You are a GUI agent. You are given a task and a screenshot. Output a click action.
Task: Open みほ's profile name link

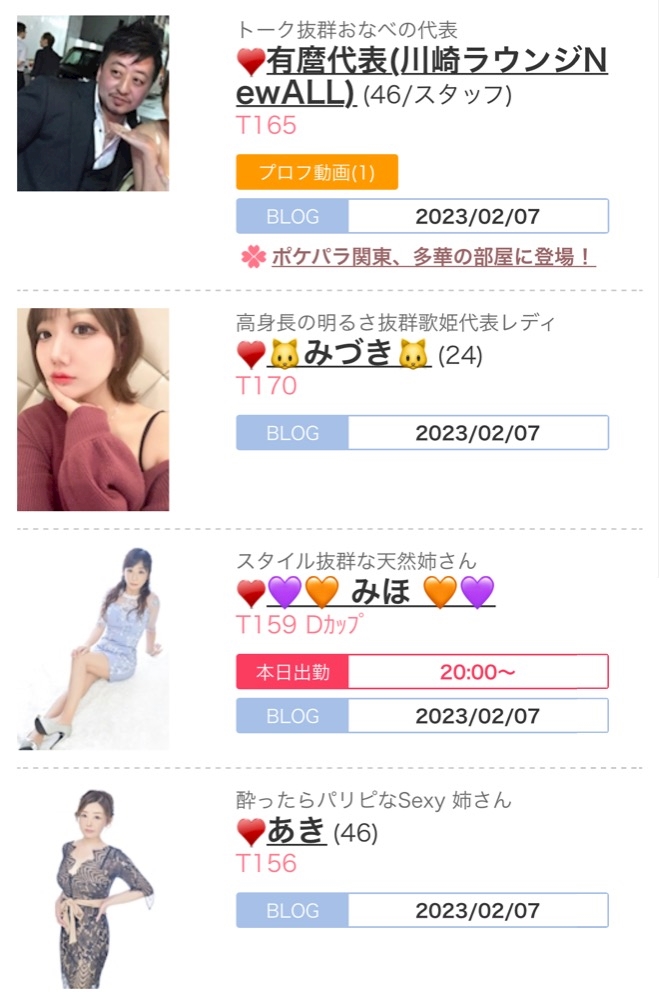point(380,592)
